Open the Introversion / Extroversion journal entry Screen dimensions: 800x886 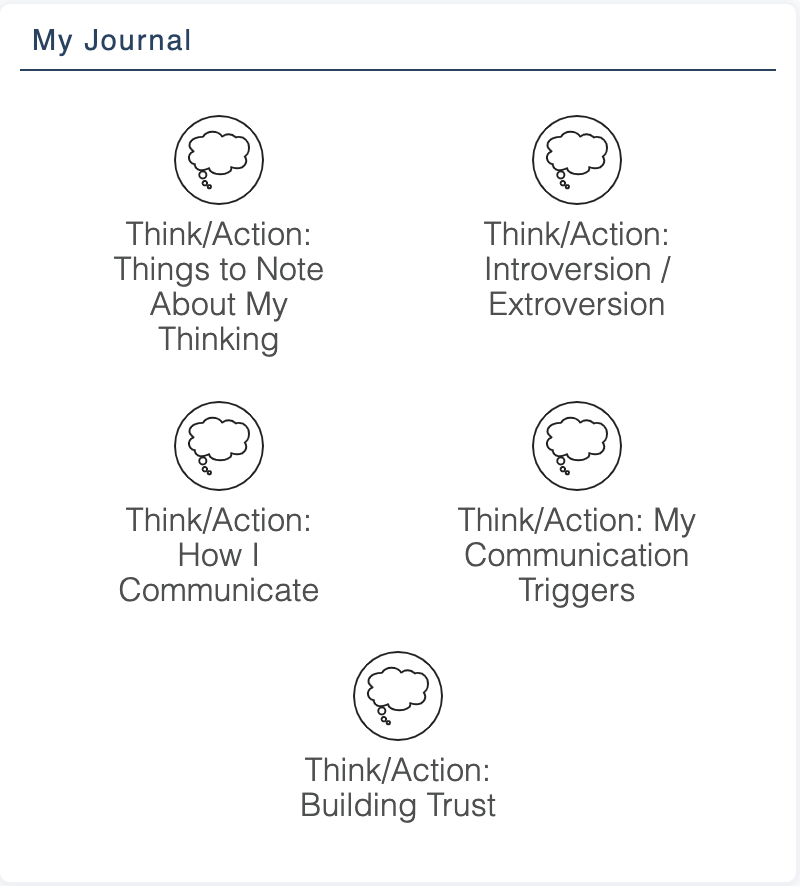coord(577,160)
